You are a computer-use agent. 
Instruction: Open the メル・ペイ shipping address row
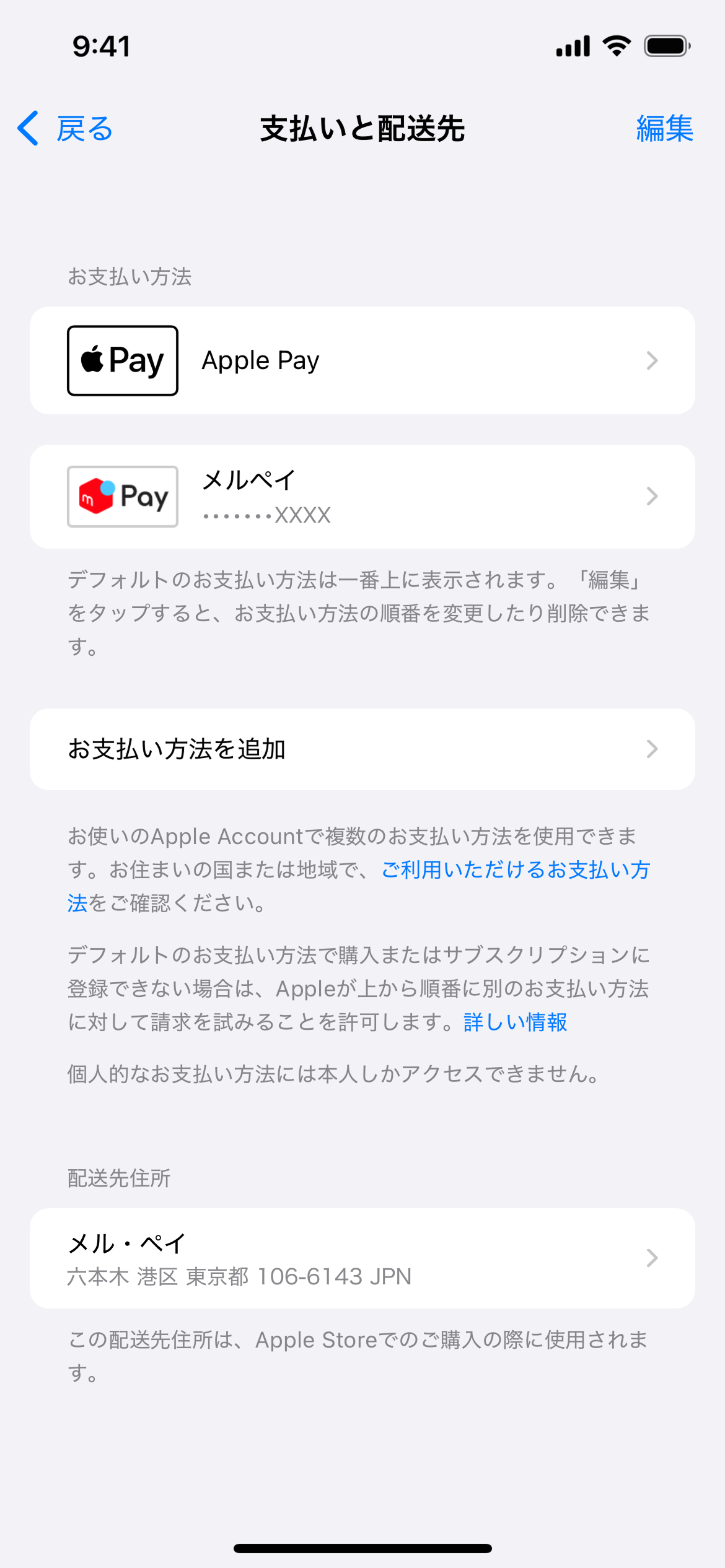pyautogui.click(x=362, y=1258)
